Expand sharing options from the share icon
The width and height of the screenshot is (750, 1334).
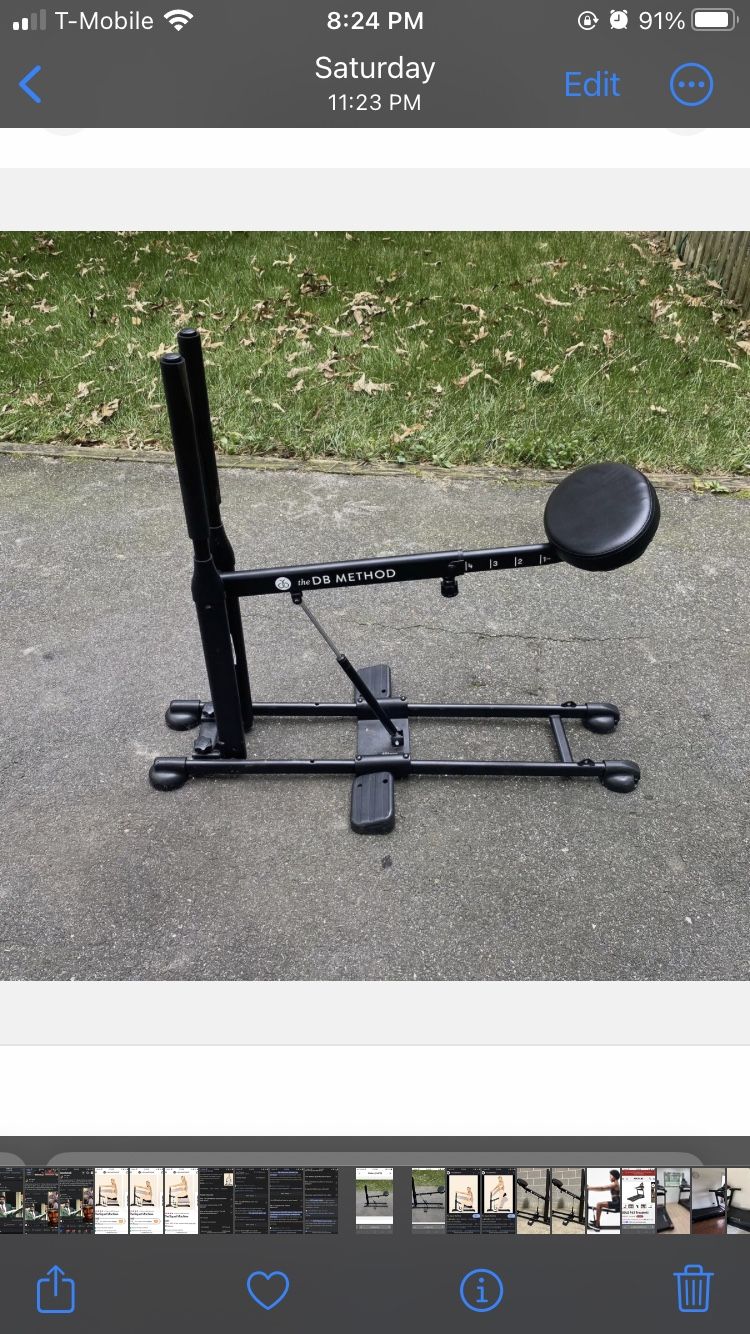coord(55,1290)
